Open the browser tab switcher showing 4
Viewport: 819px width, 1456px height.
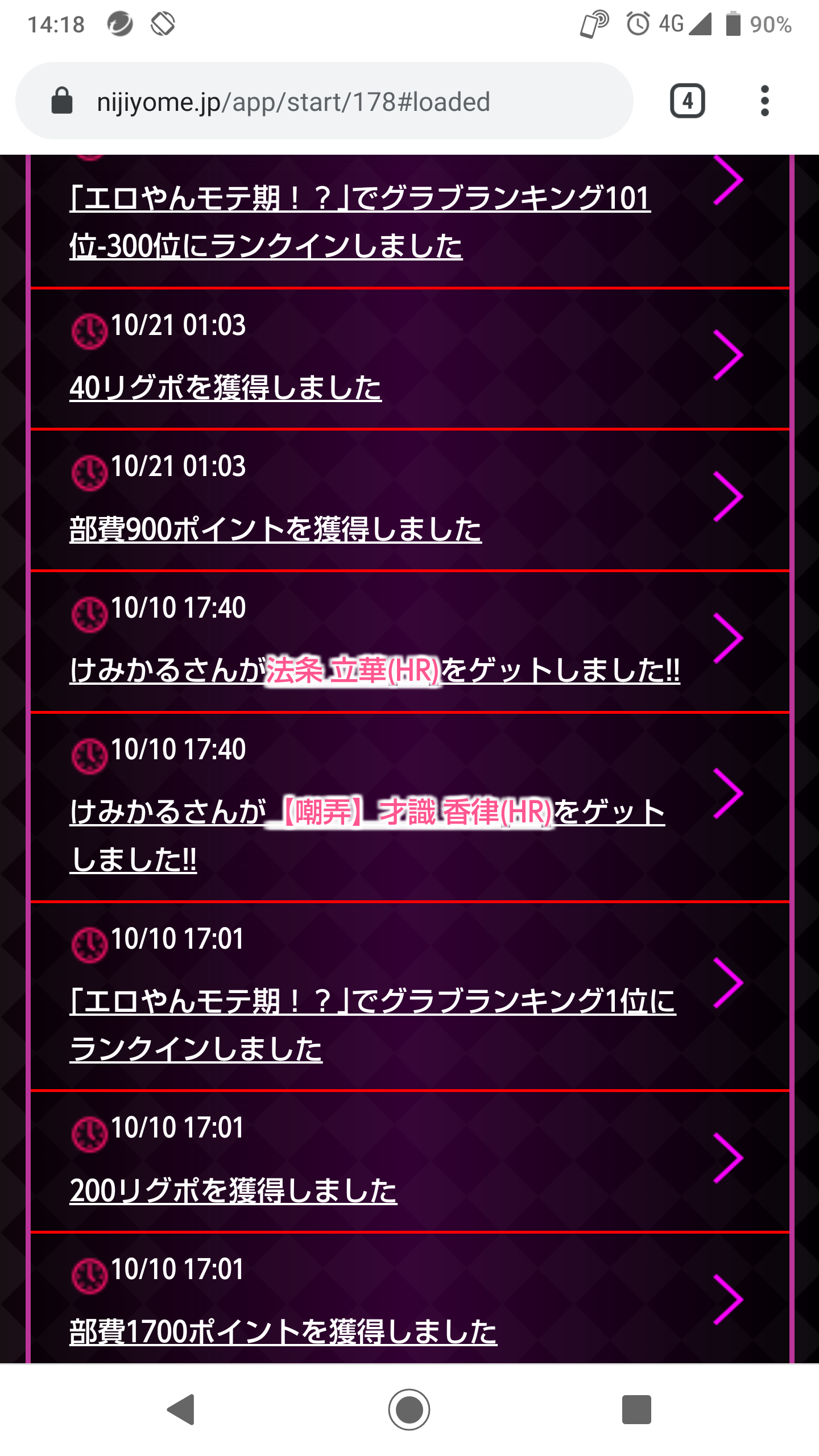688,101
